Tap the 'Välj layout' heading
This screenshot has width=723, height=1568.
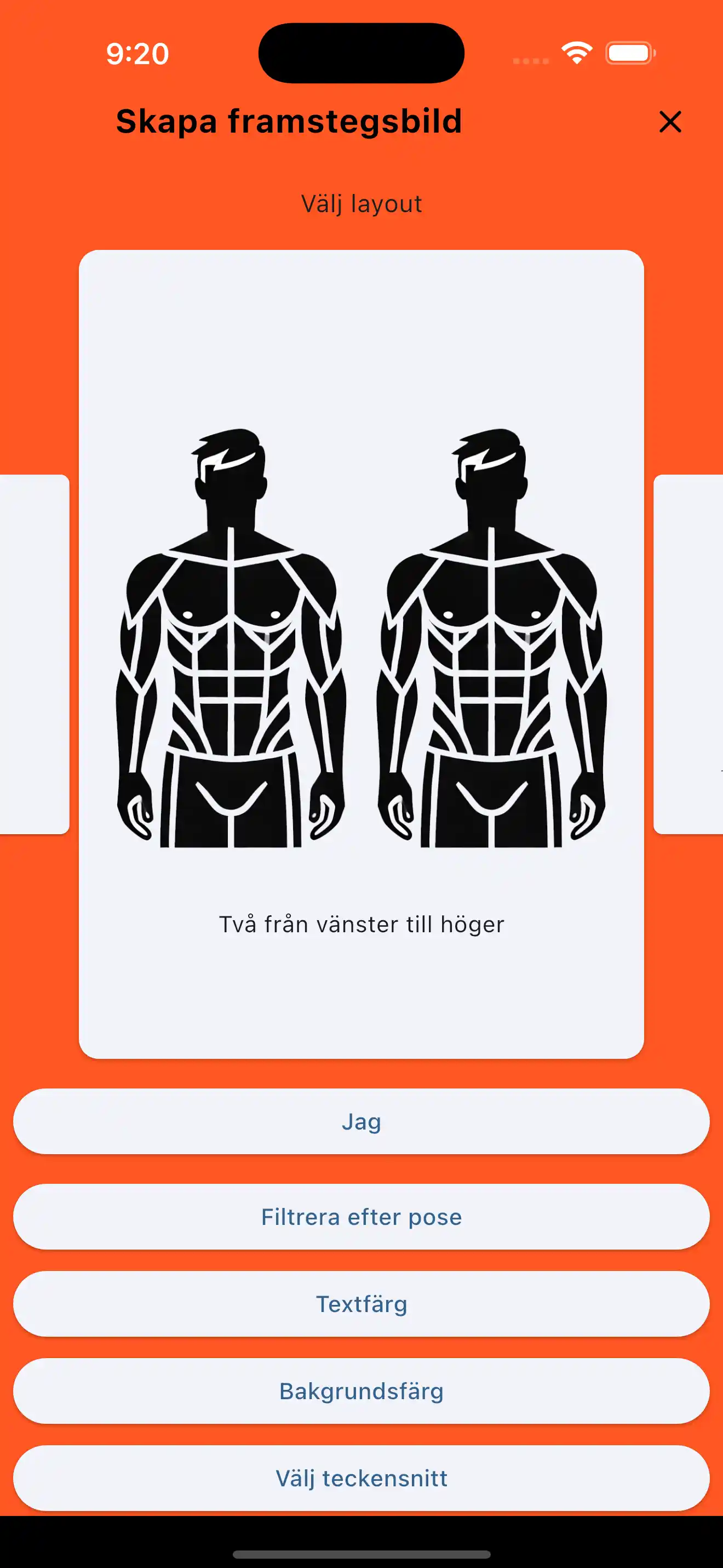(361, 203)
